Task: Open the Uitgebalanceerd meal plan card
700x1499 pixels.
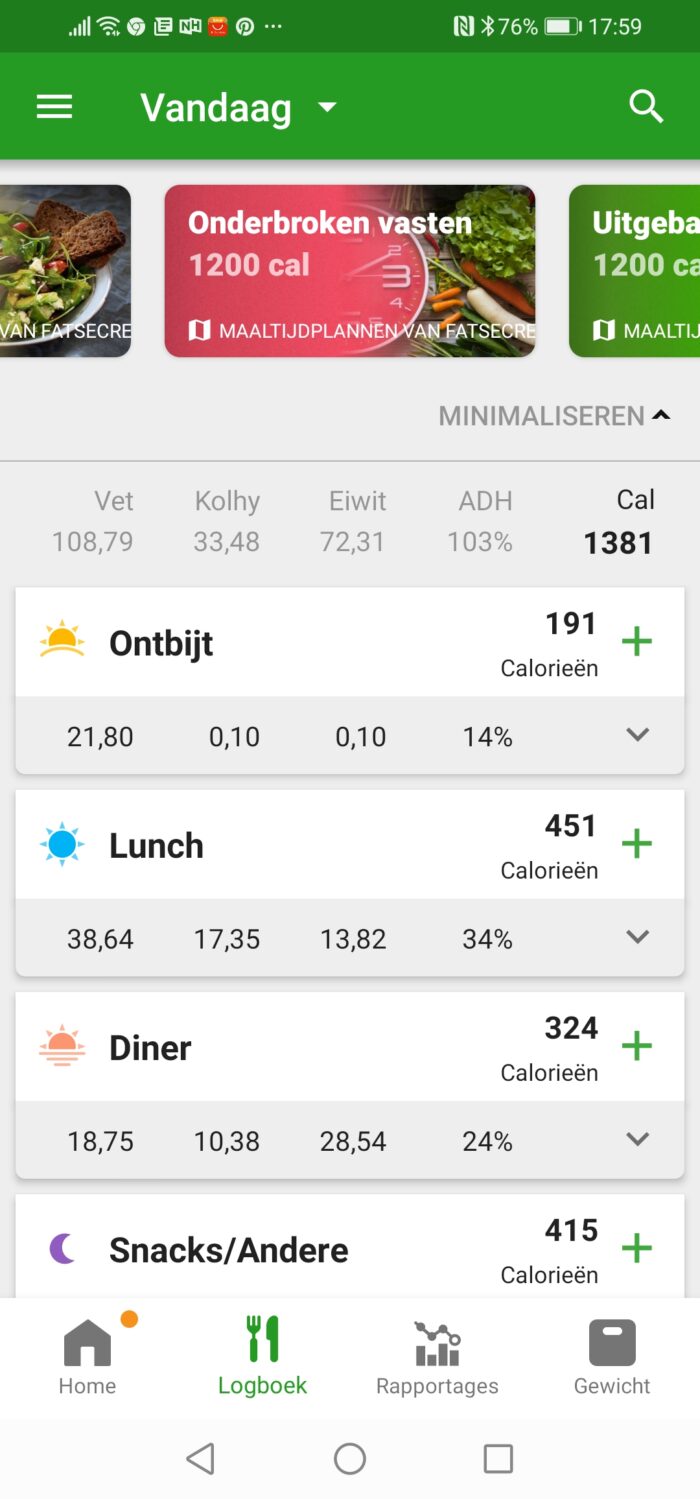Action: 636,271
